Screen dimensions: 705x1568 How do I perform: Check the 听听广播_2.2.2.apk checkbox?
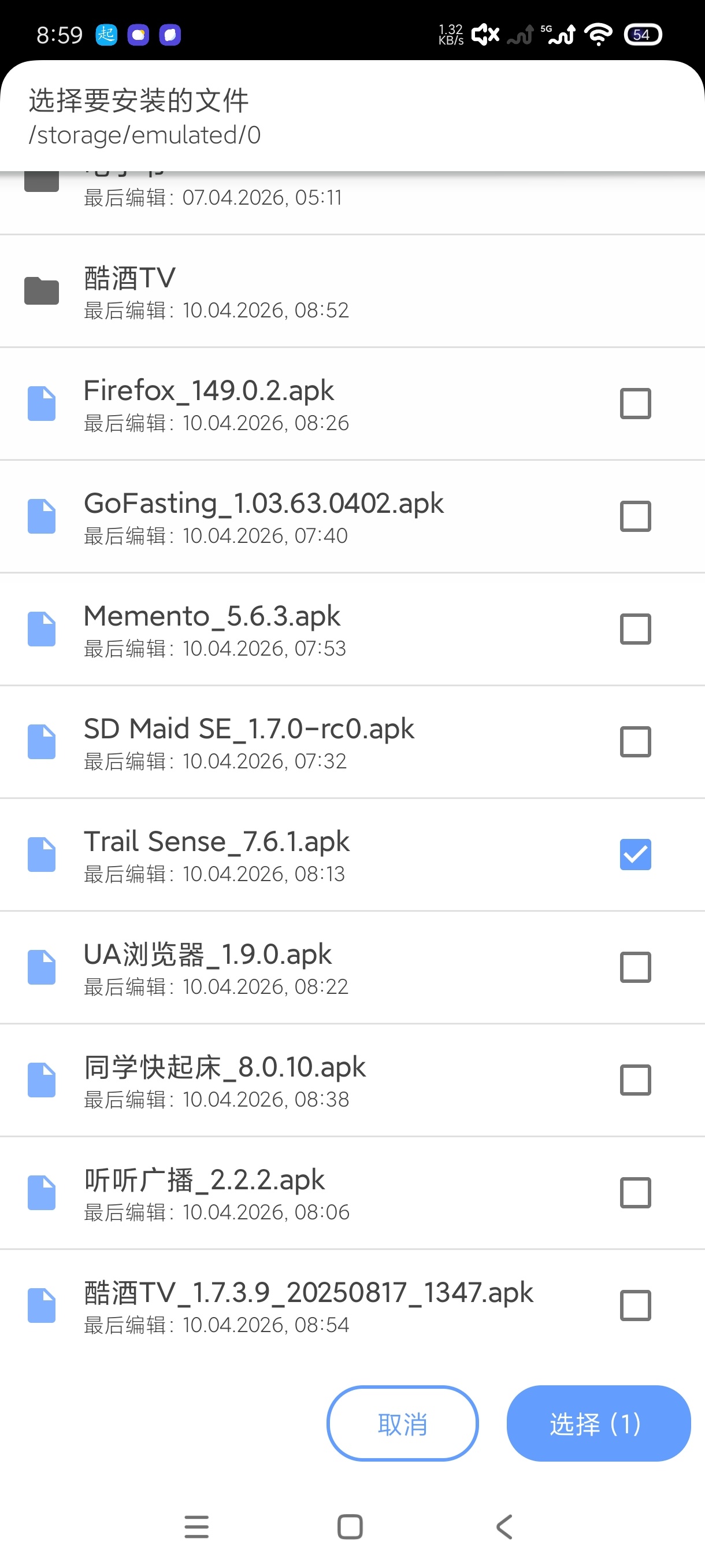(635, 1193)
